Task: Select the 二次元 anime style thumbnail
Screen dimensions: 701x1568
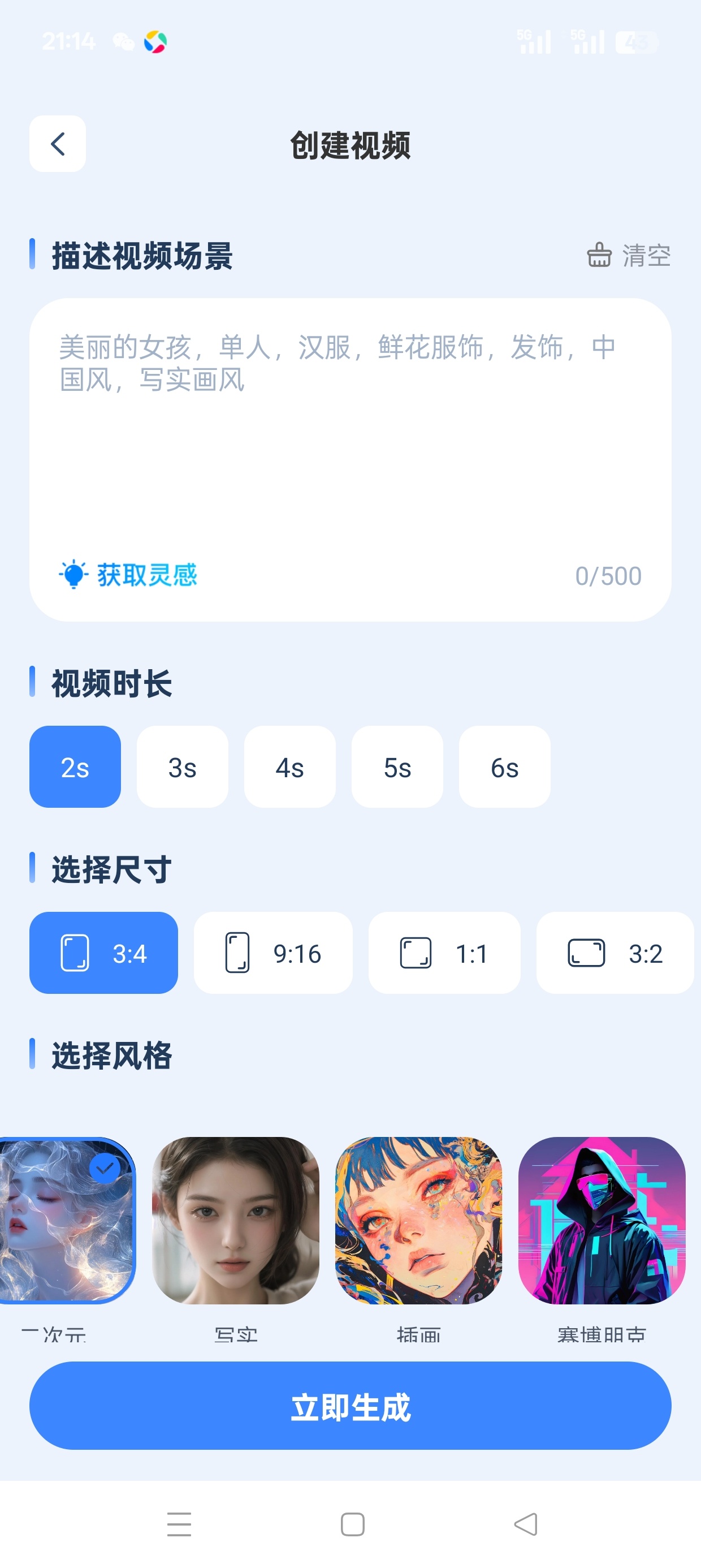Action: click(67, 1221)
